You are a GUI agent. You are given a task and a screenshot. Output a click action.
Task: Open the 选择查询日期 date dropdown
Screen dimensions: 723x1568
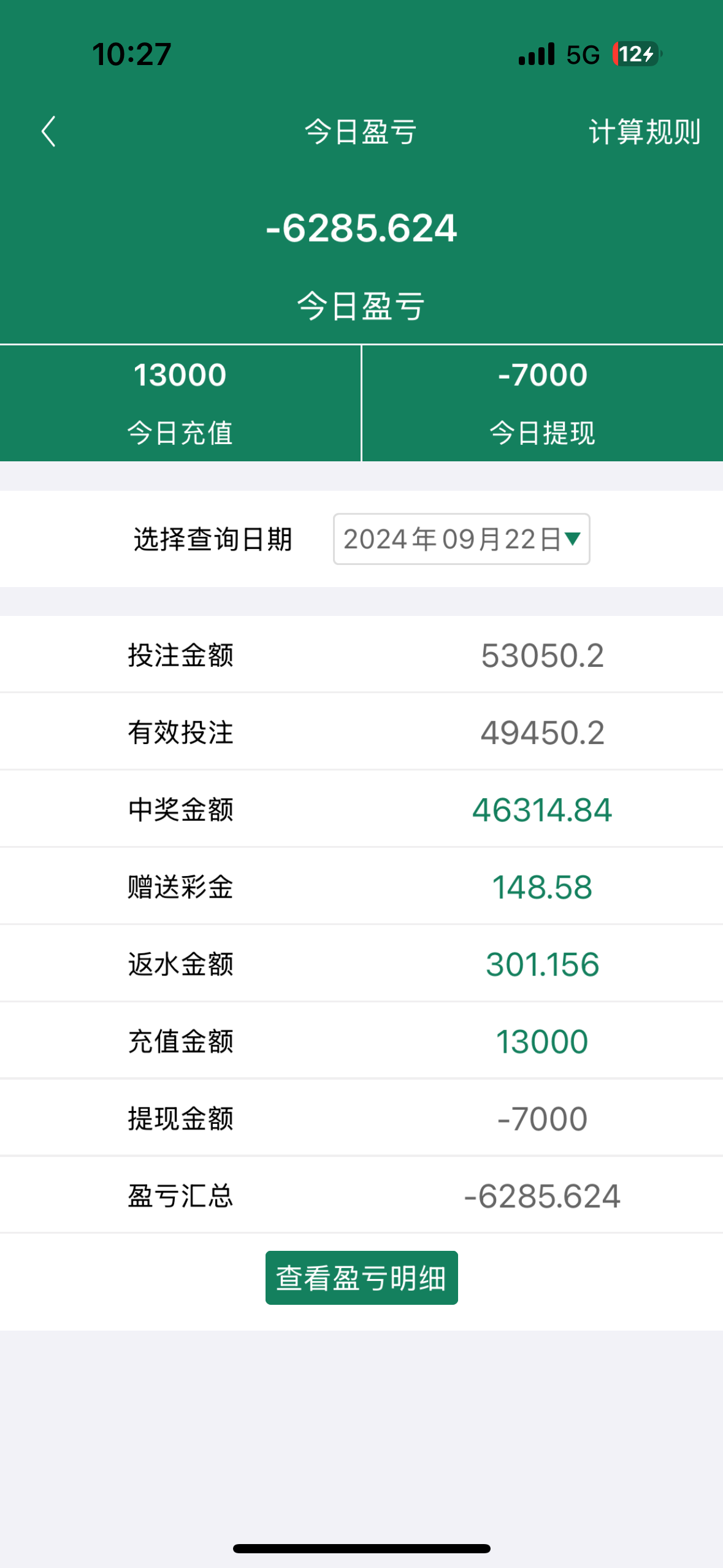click(461, 539)
